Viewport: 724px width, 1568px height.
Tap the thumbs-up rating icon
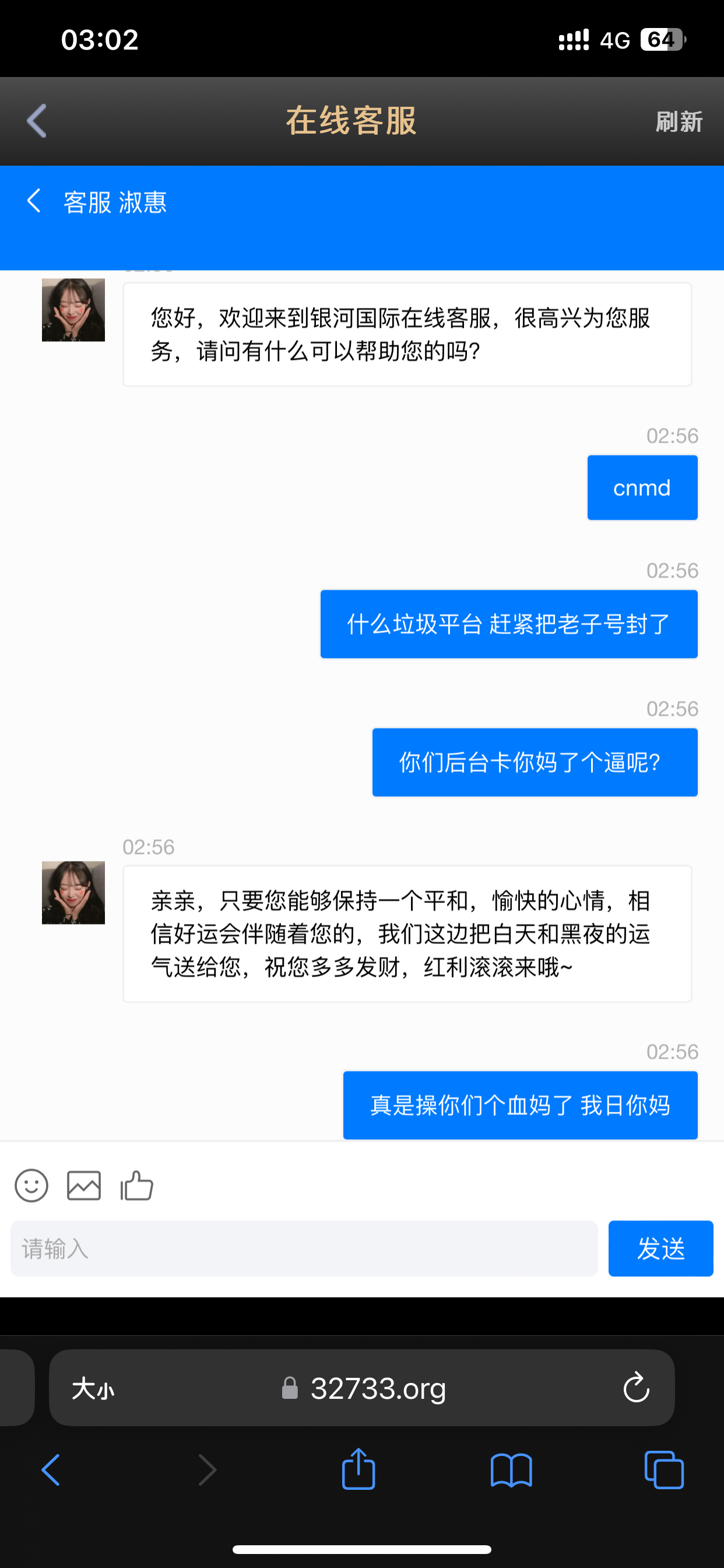click(x=136, y=1185)
